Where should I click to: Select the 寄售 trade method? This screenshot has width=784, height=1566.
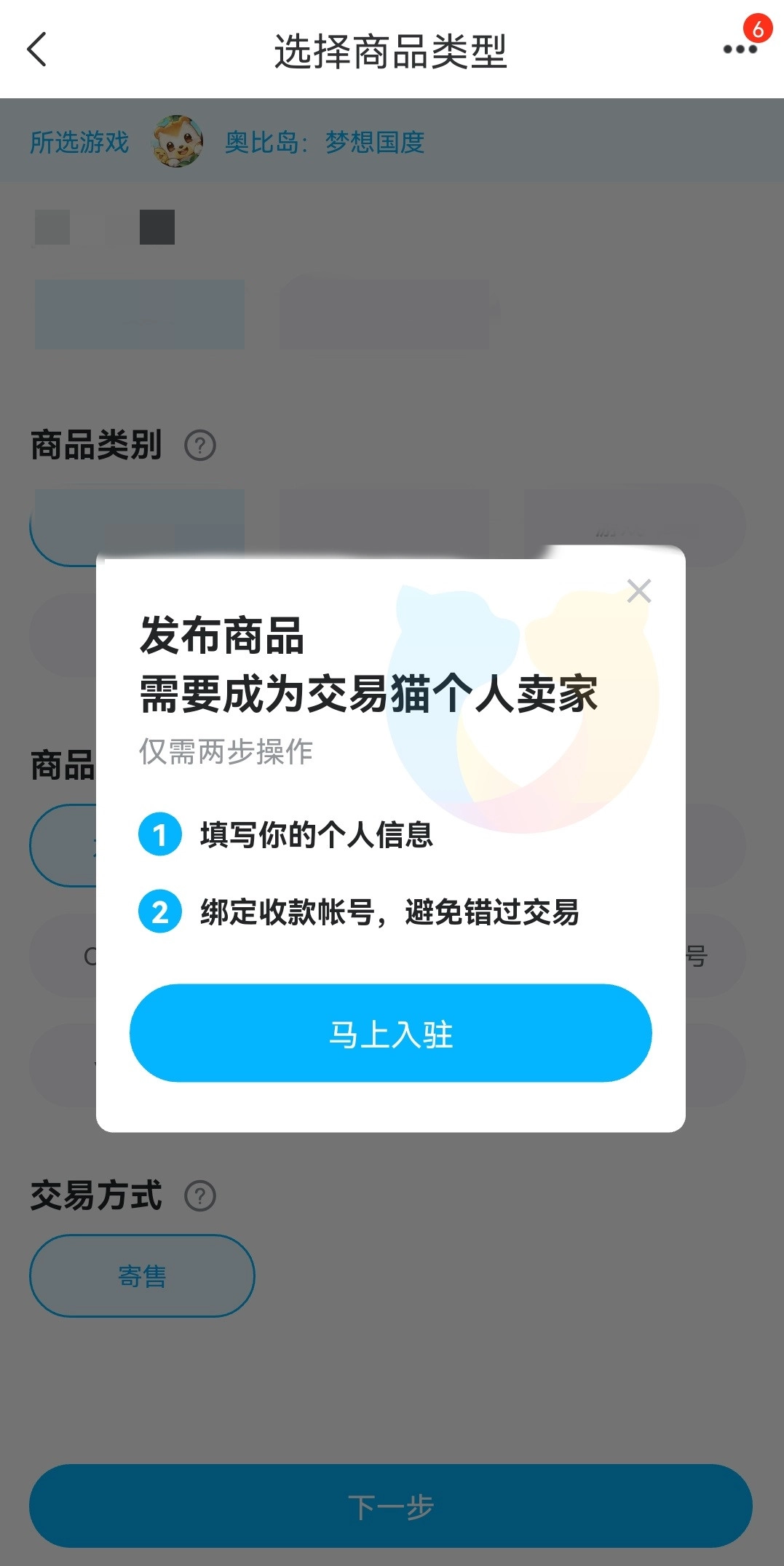tap(142, 1276)
